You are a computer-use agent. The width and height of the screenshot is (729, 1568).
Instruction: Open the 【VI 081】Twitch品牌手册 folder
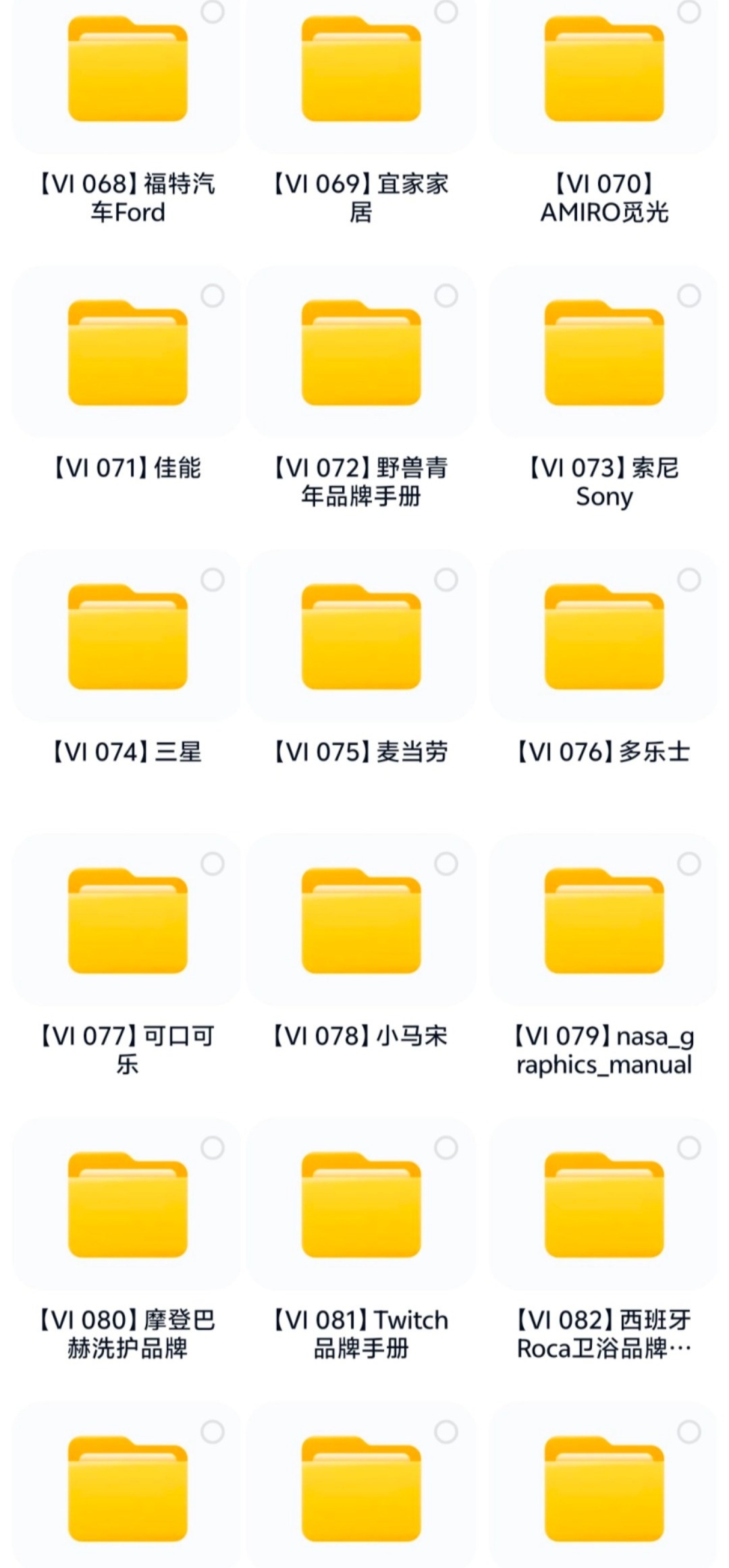tap(361, 1206)
